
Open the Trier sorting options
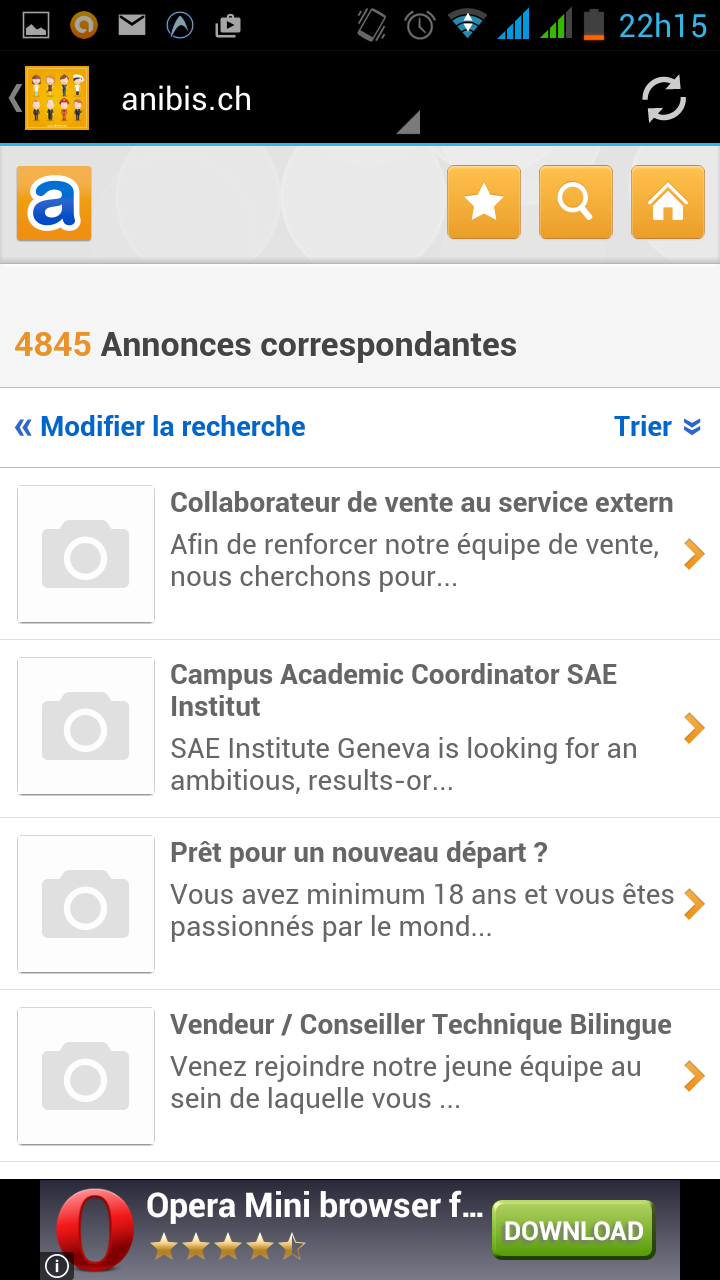(x=657, y=426)
